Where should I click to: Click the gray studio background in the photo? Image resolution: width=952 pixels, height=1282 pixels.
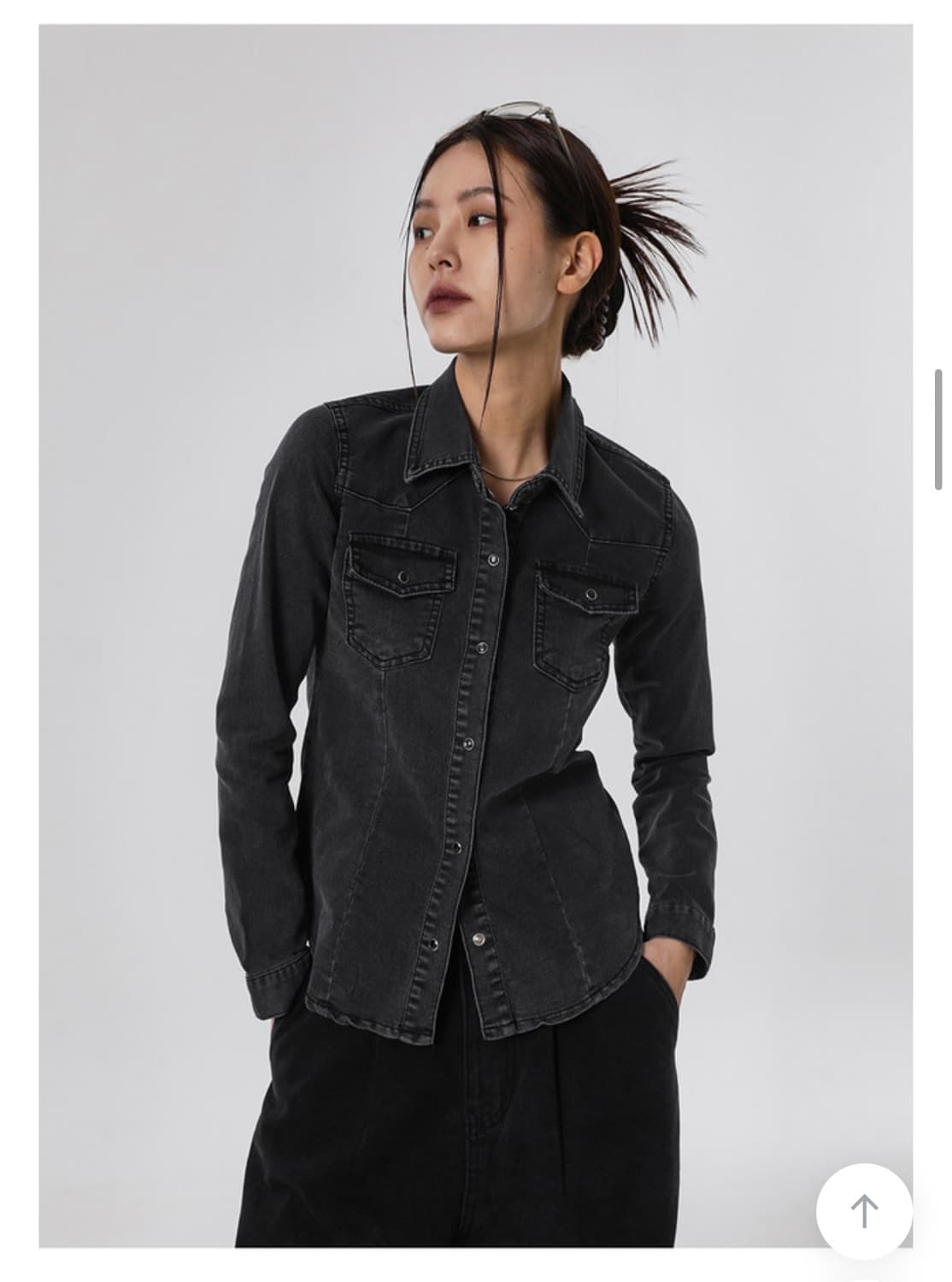coord(171,256)
